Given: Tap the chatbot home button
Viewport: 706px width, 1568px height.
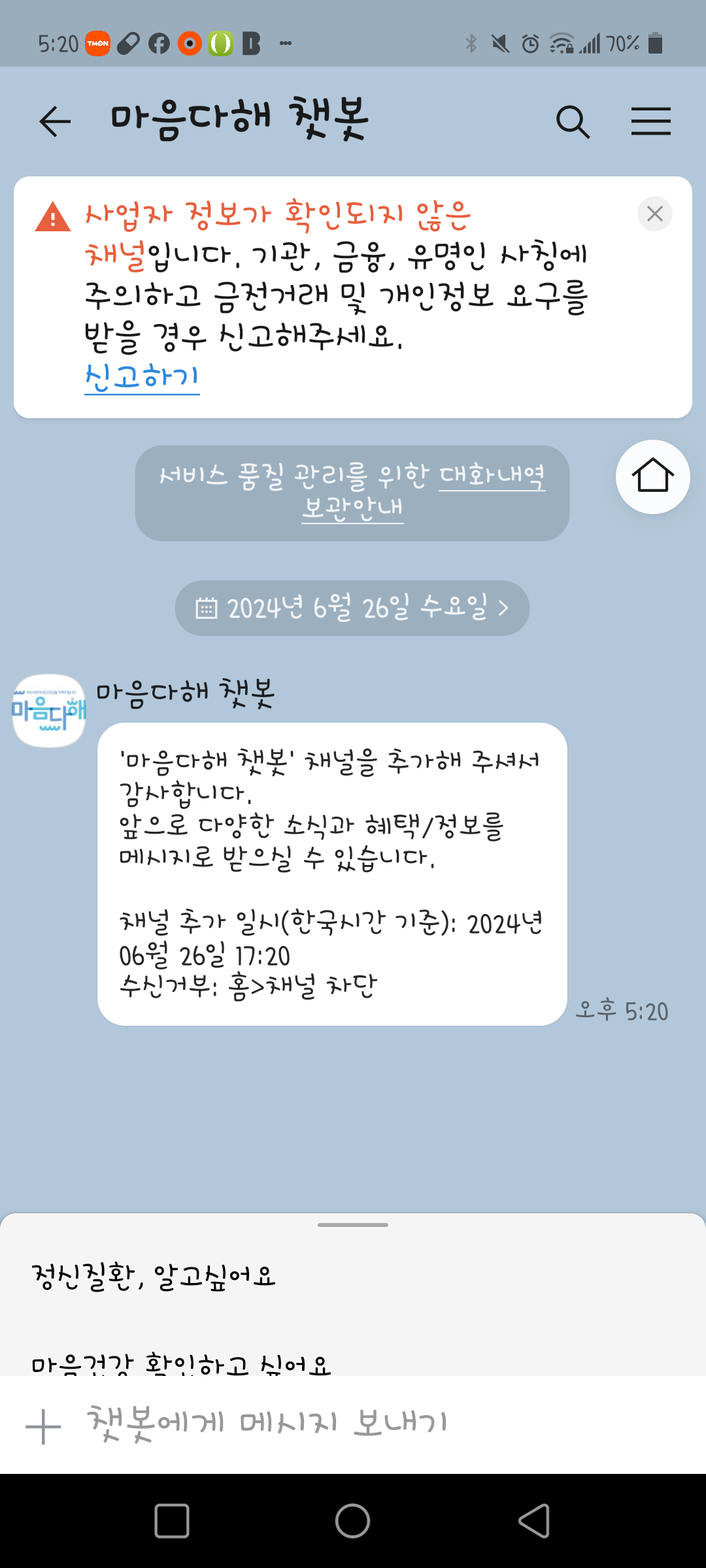Looking at the screenshot, I should tap(652, 477).
